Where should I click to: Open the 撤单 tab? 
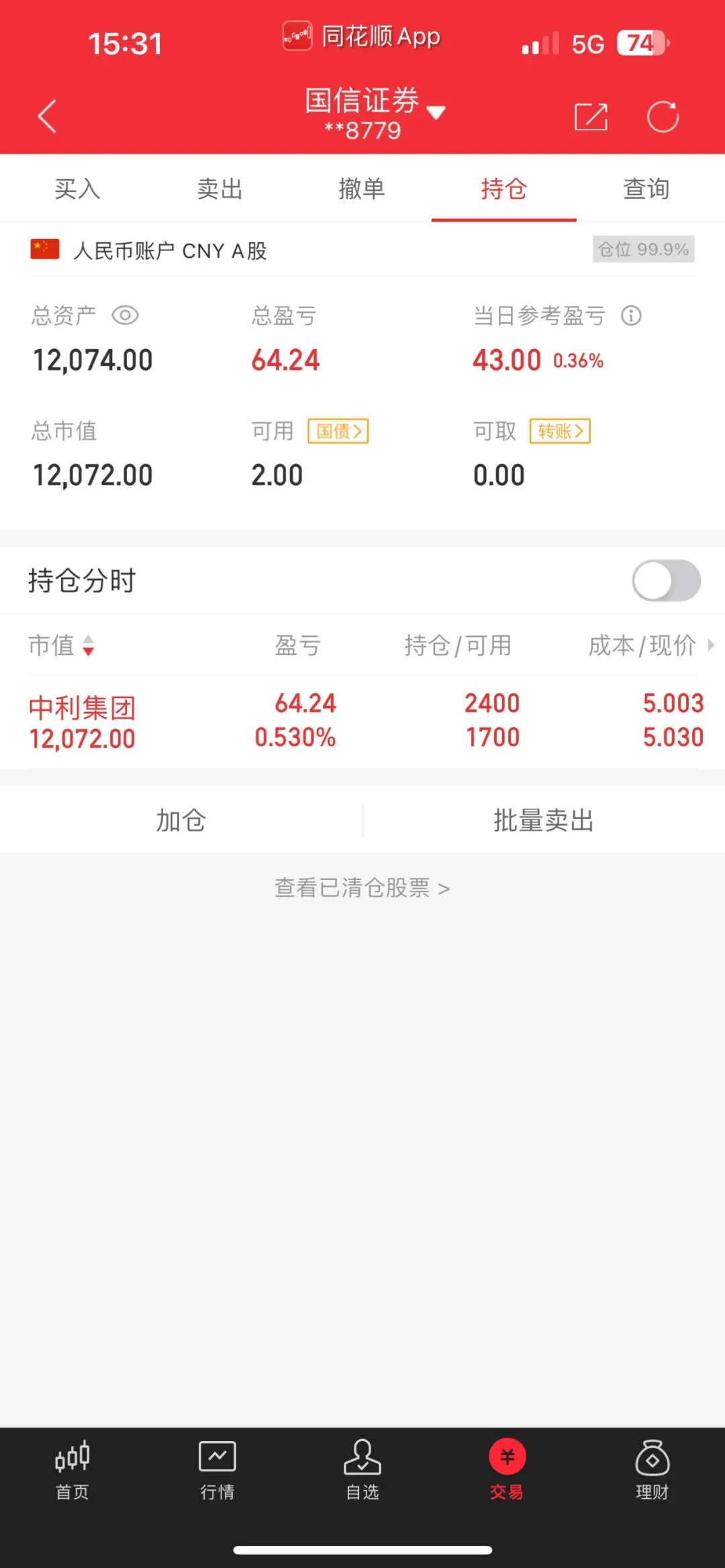(362, 189)
